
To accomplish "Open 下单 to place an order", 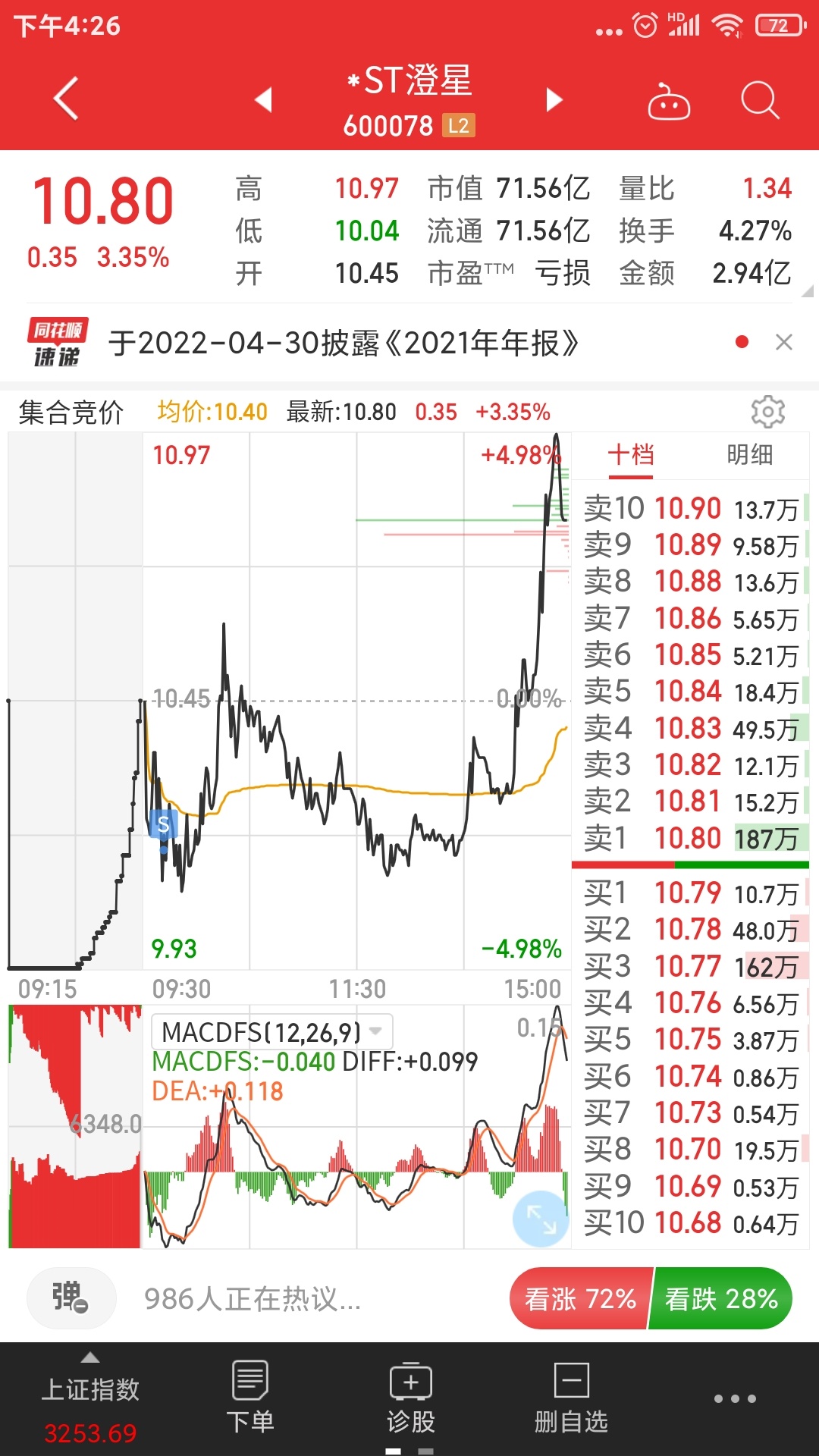I will click(250, 1398).
